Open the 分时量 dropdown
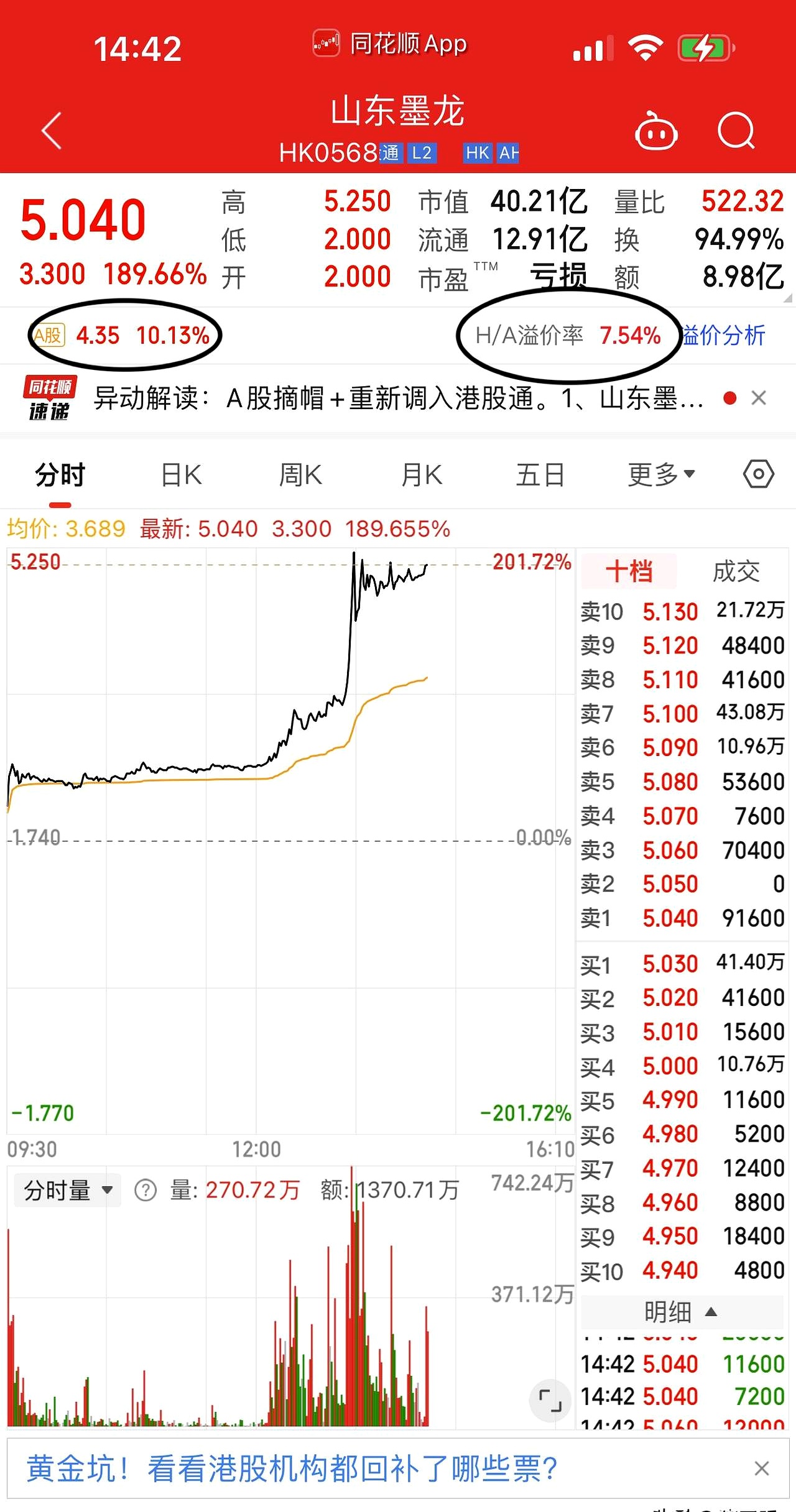The width and height of the screenshot is (796, 1512). coord(67,1189)
